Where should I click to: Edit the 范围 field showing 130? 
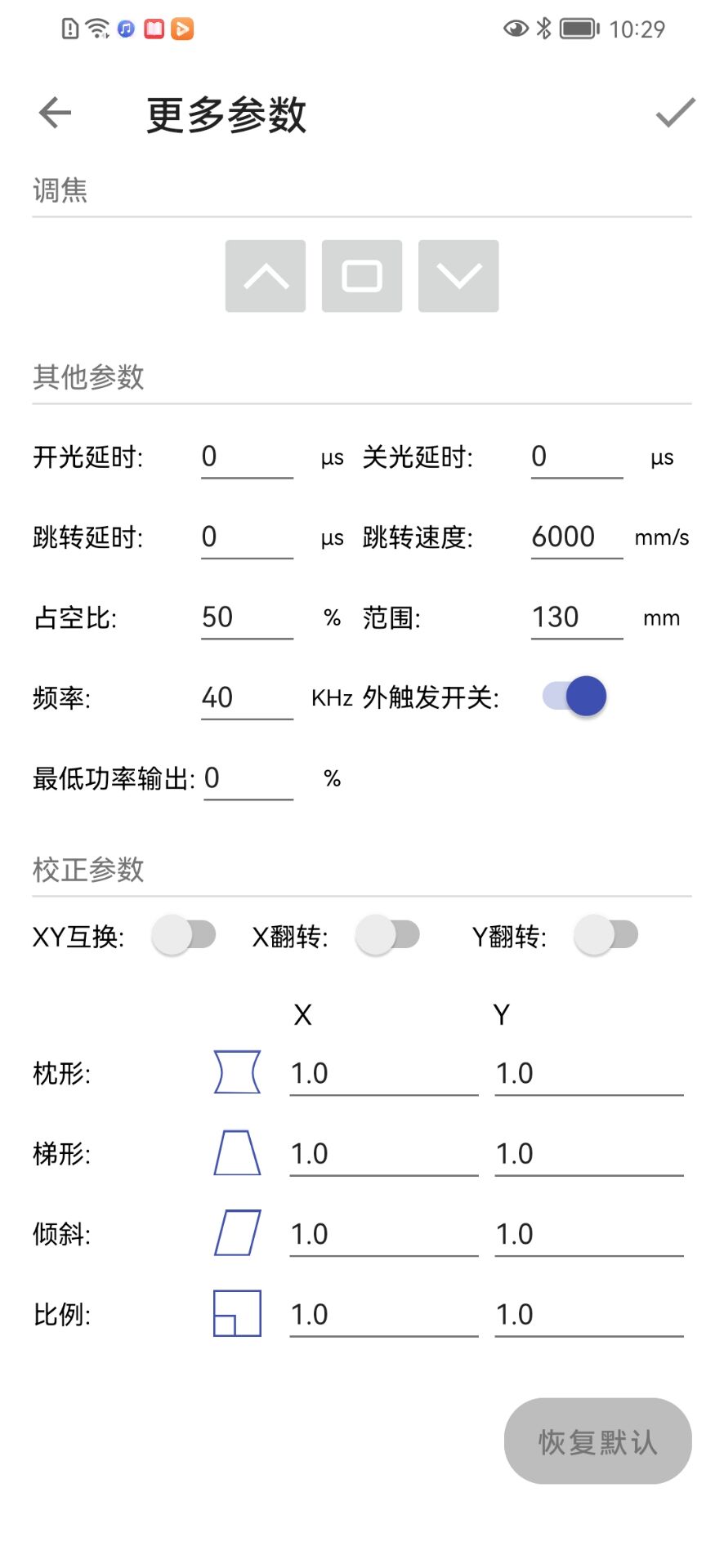pos(577,617)
